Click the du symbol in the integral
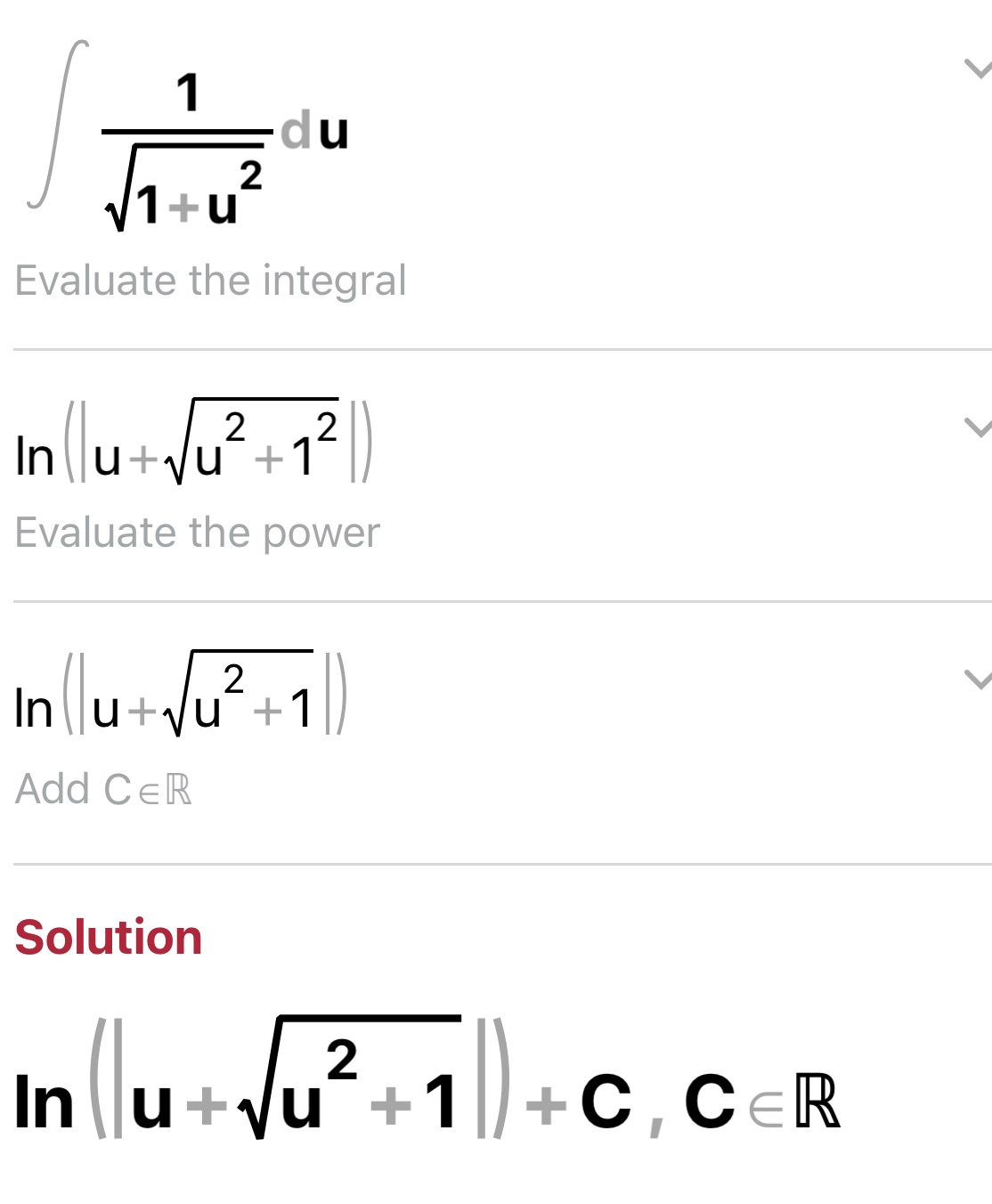Viewport: 992px width, 1204px height. tap(313, 131)
